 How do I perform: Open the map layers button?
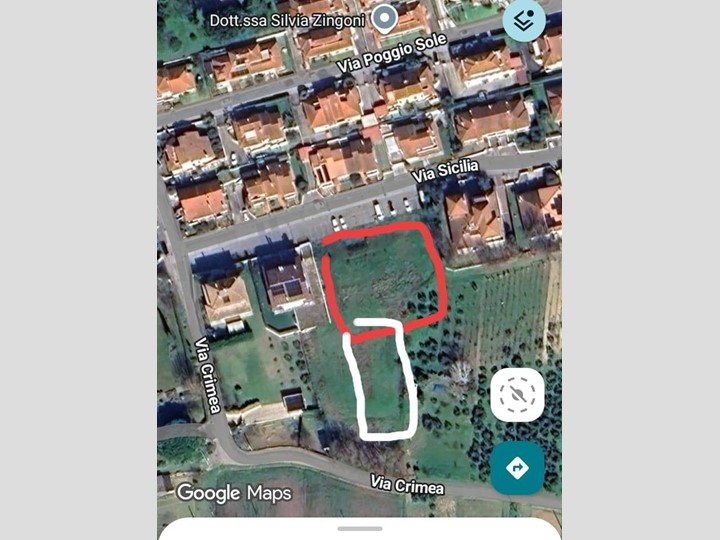click(524, 21)
